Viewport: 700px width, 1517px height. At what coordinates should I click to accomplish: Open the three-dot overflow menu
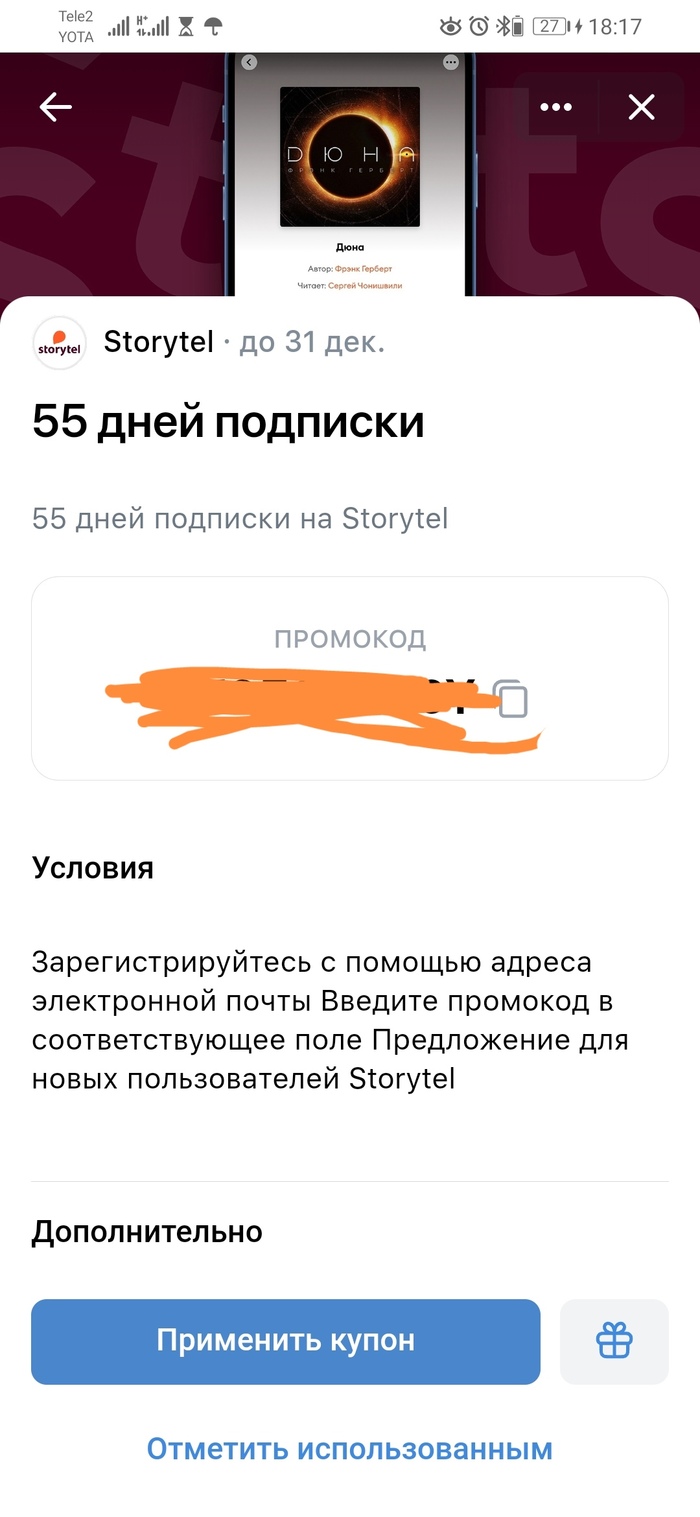click(x=556, y=107)
